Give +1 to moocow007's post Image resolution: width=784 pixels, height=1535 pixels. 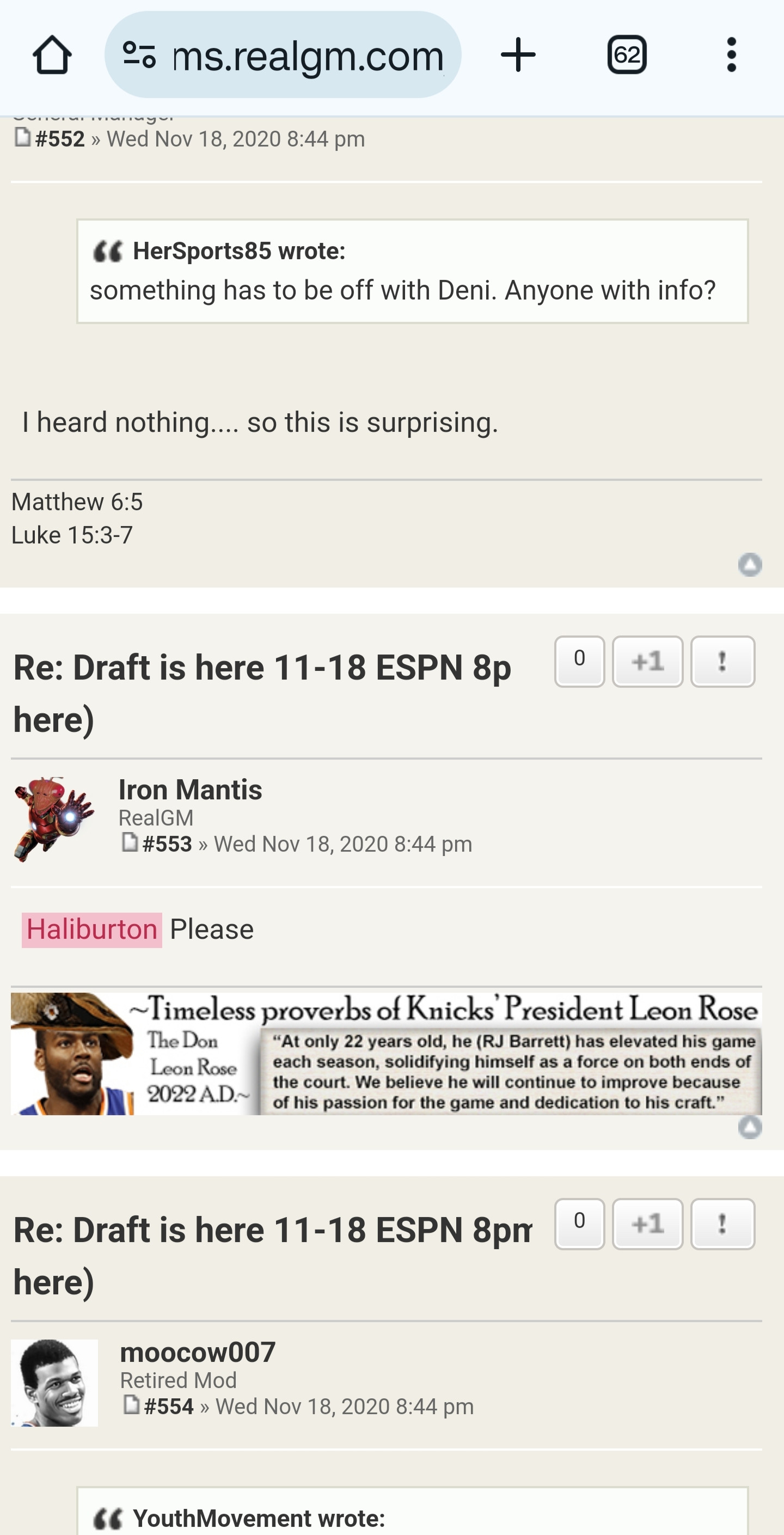click(647, 1224)
